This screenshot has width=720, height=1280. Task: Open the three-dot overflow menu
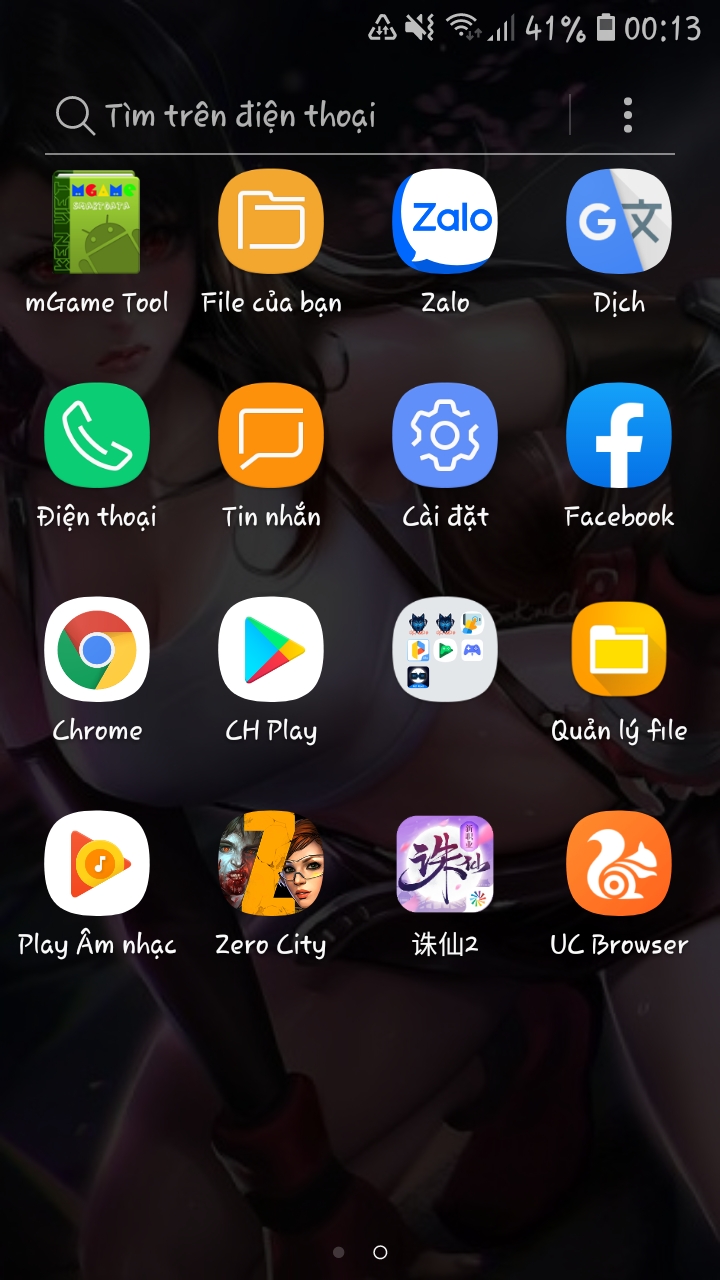pos(627,116)
